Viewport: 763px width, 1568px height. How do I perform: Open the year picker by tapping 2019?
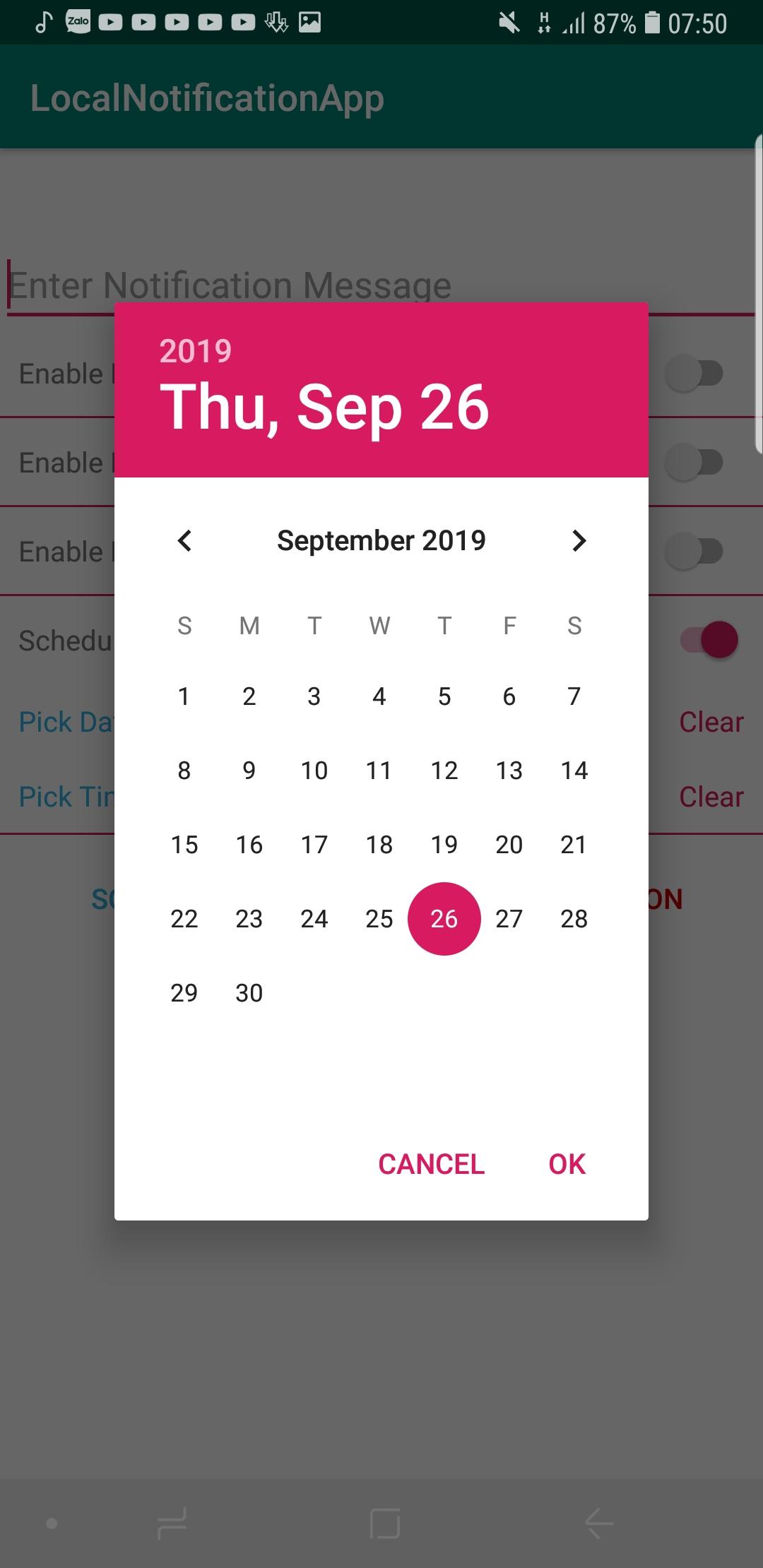pyautogui.click(x=196, y=351)
